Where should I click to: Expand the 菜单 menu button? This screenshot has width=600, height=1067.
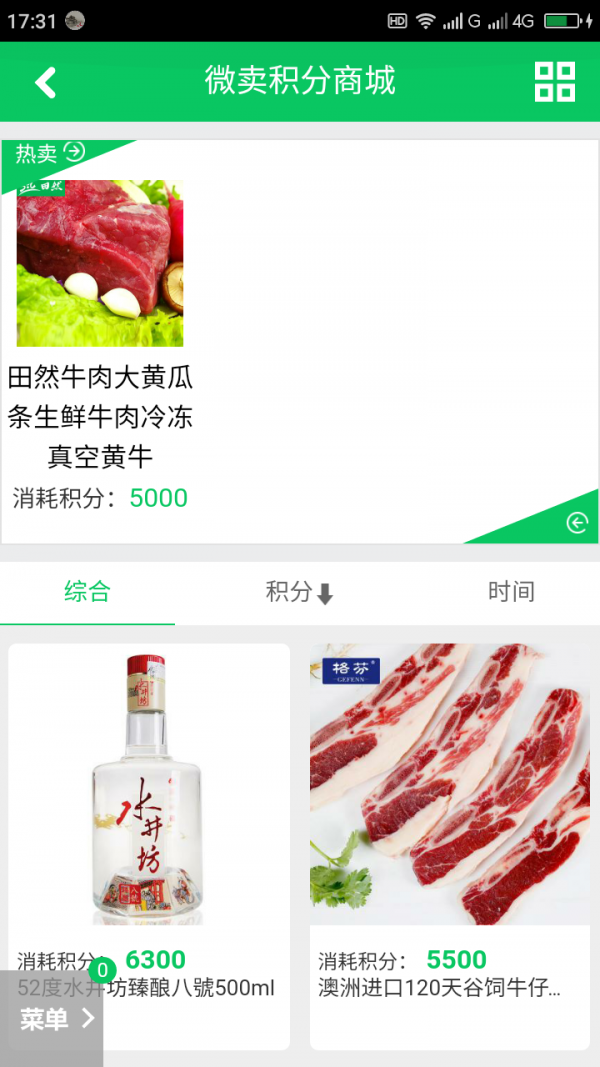coord(55,1019)
